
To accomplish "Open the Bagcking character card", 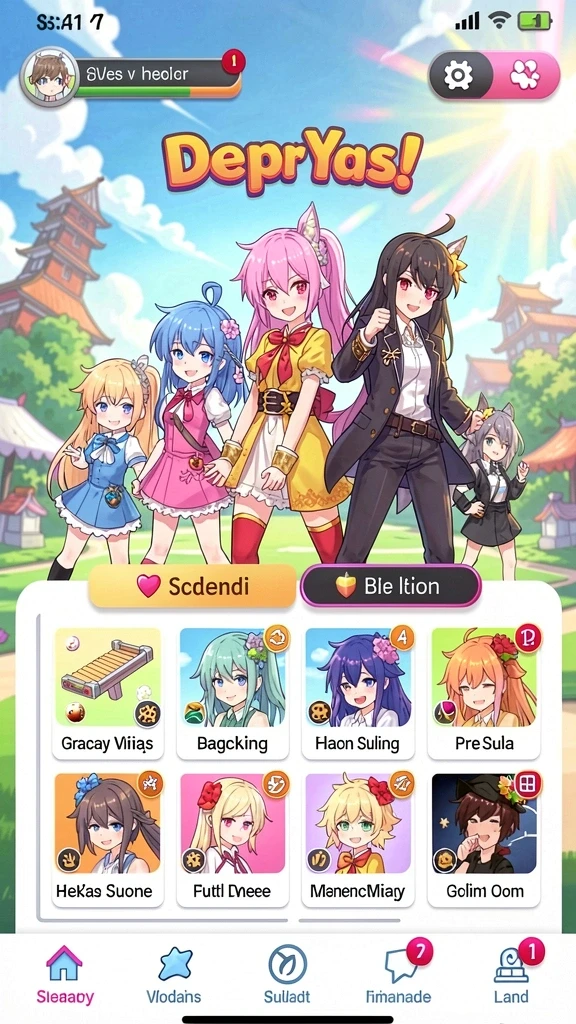I will (233, 693).
